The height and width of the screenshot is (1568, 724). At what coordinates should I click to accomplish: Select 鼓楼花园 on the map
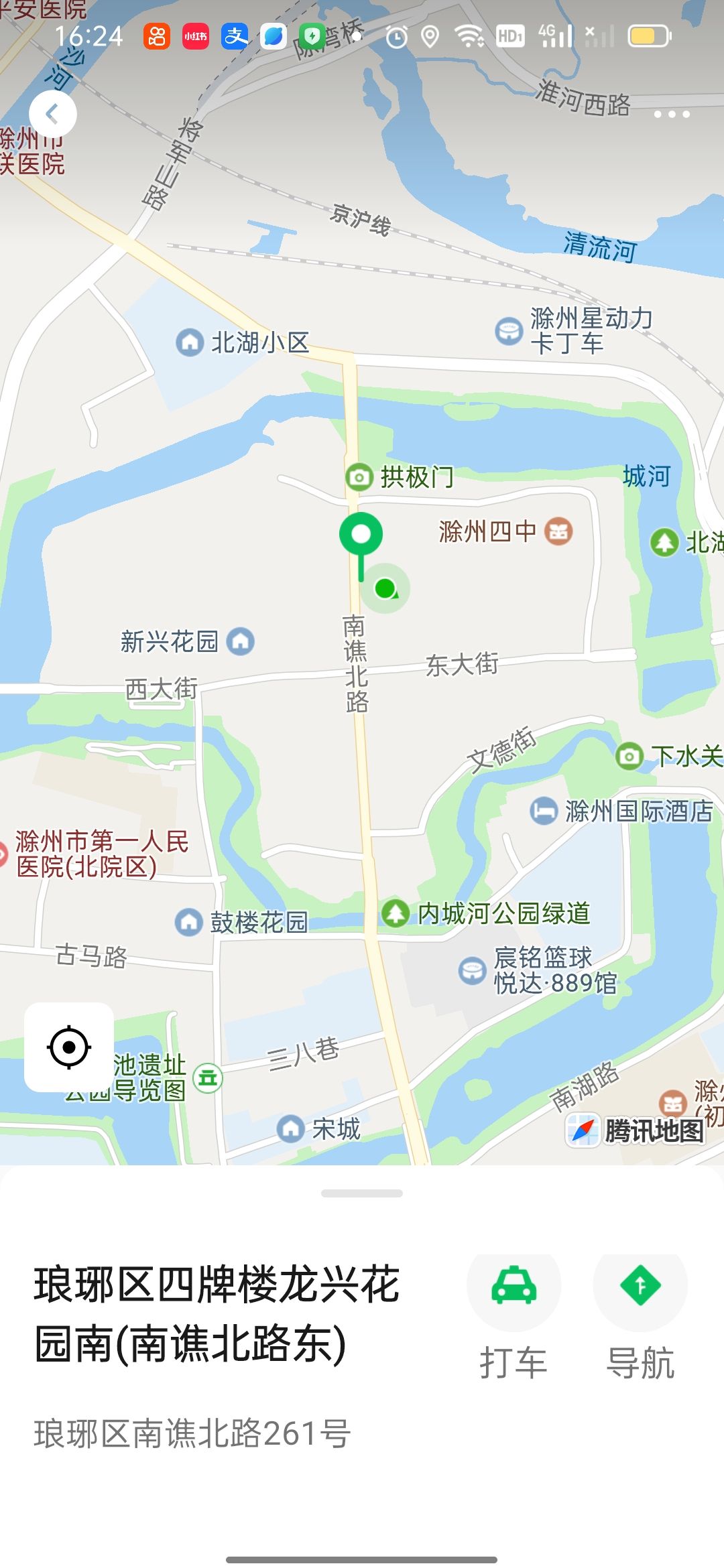coord(241,923)
